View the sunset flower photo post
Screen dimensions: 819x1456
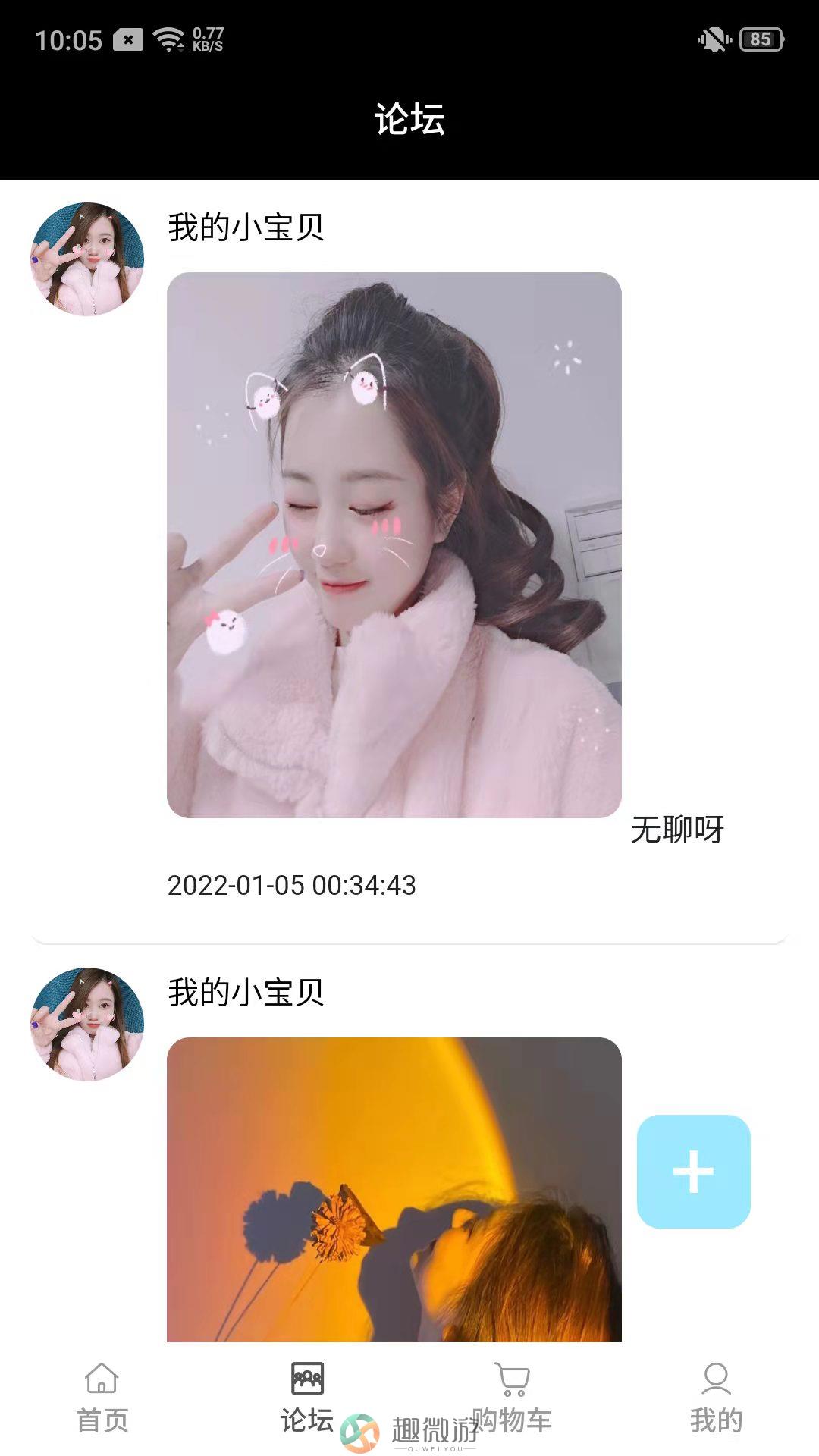pos(394,1189)
